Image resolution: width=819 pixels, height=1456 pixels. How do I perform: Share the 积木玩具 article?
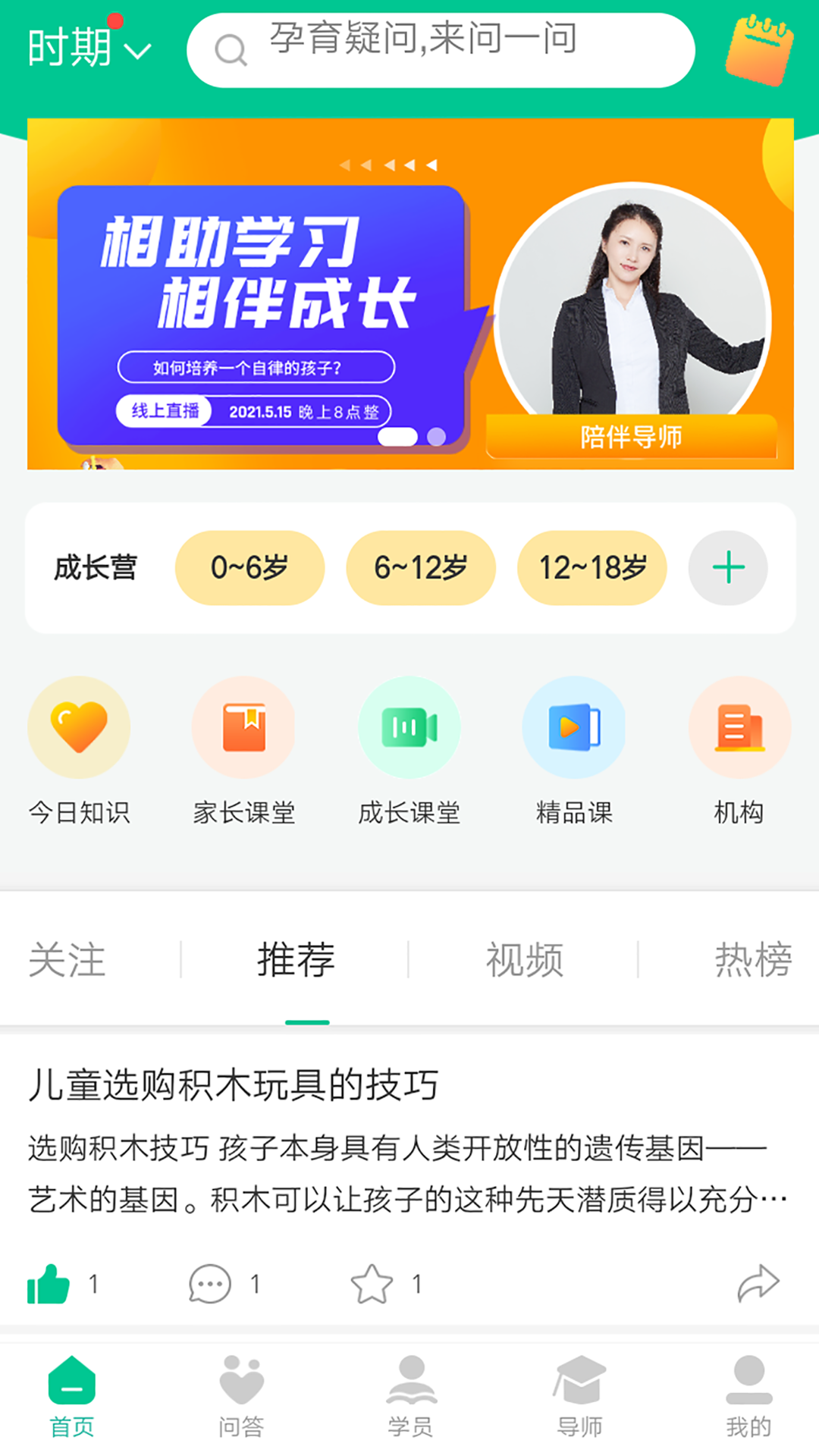pyautogui.click(x=758, y=1285)
